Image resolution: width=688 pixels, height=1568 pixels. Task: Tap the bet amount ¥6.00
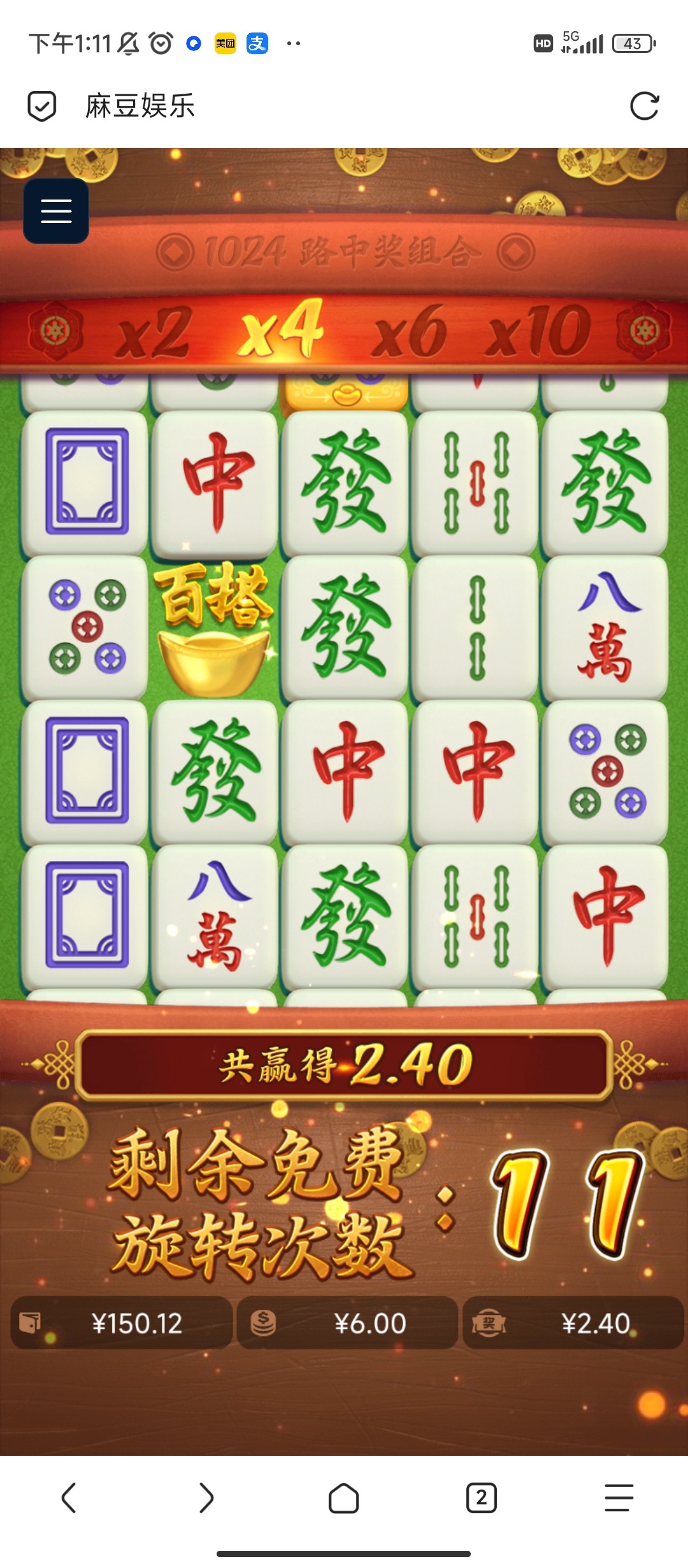[x=347, y=1323]
